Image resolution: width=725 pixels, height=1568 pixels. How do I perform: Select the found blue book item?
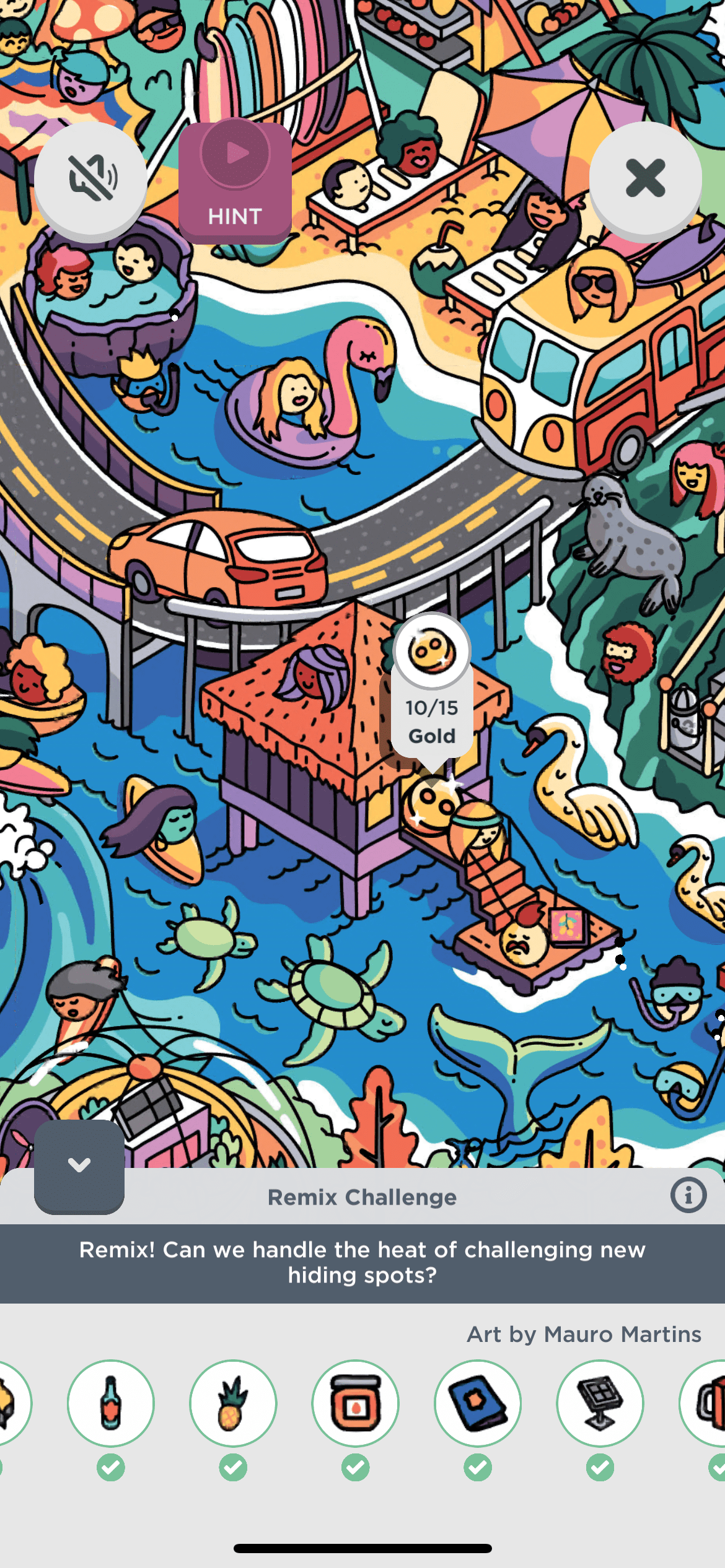point(478,1403)
